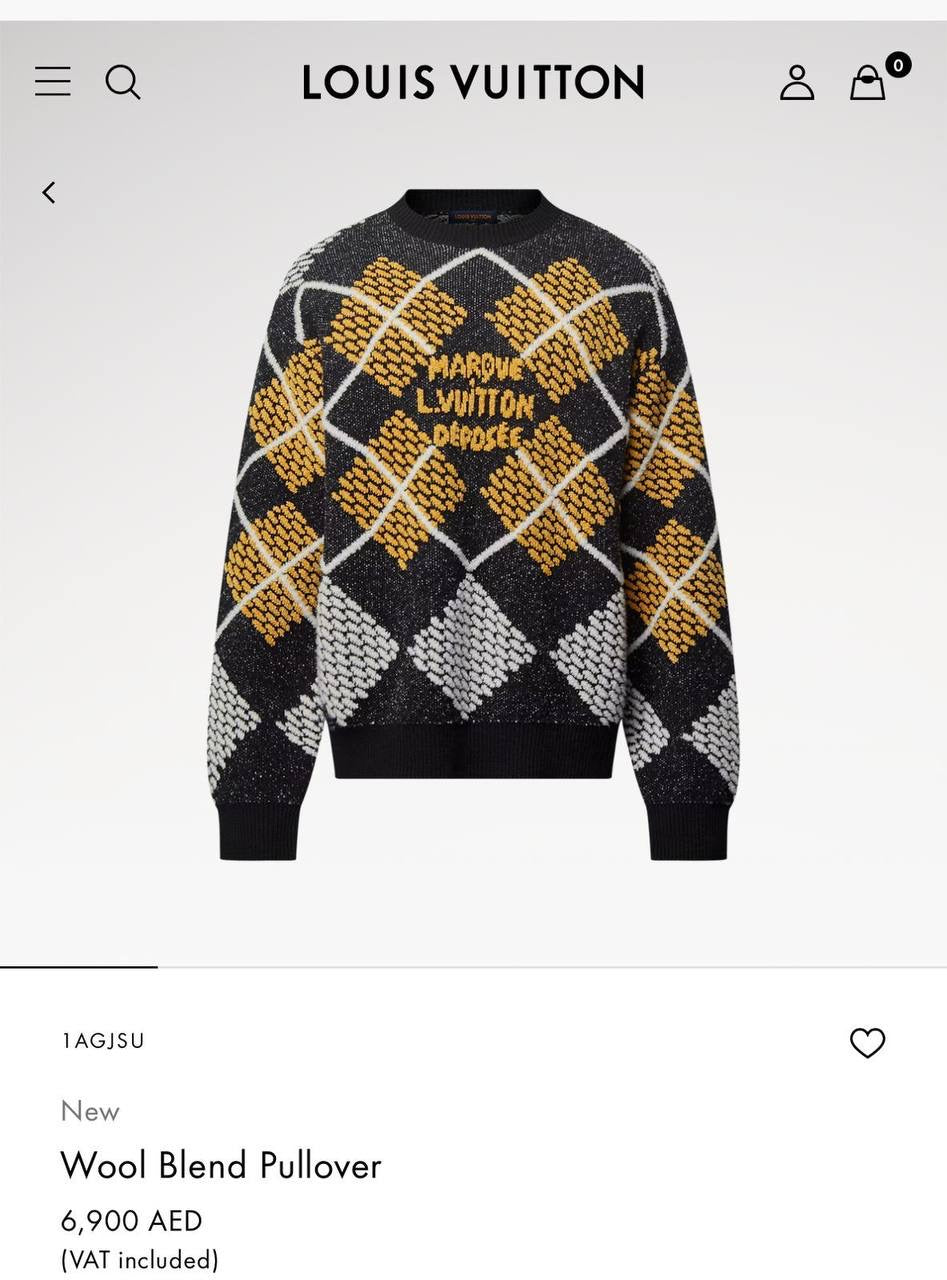View the shopping bag

tap(869, 82)
